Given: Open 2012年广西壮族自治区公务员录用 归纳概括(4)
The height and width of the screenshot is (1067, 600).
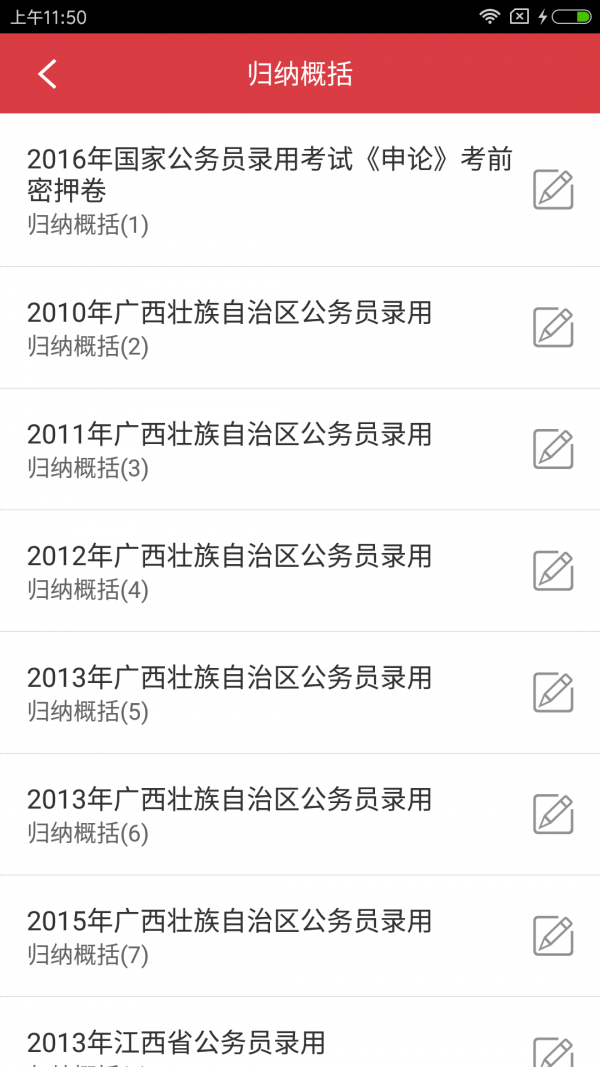Looking at the screenshot, I should click(x=230, y=571).
